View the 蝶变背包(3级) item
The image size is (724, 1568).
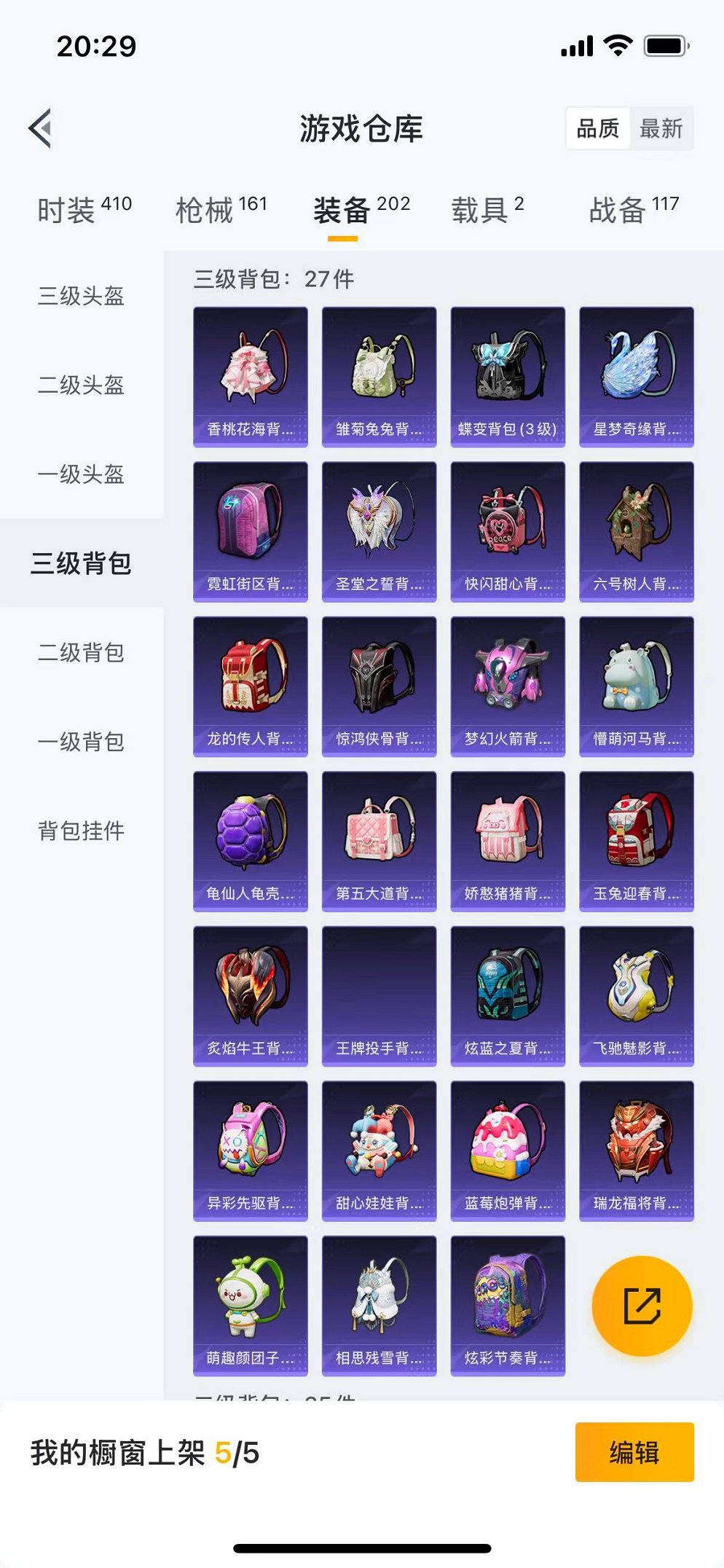(x=508, y=376)
